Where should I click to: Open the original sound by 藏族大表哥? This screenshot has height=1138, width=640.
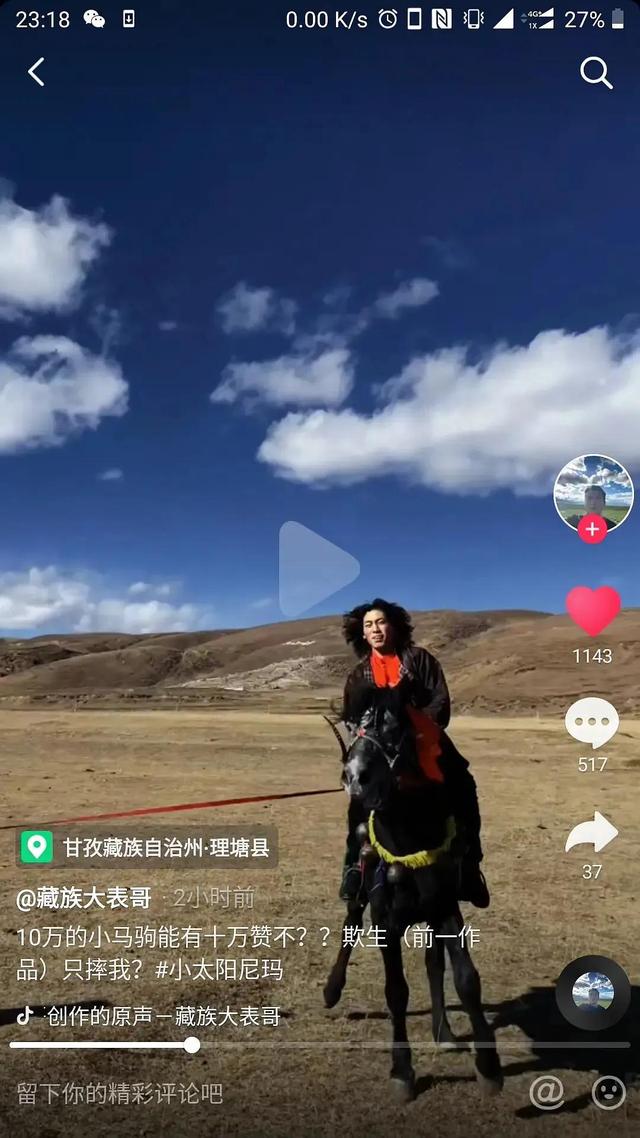point(160,1016)
